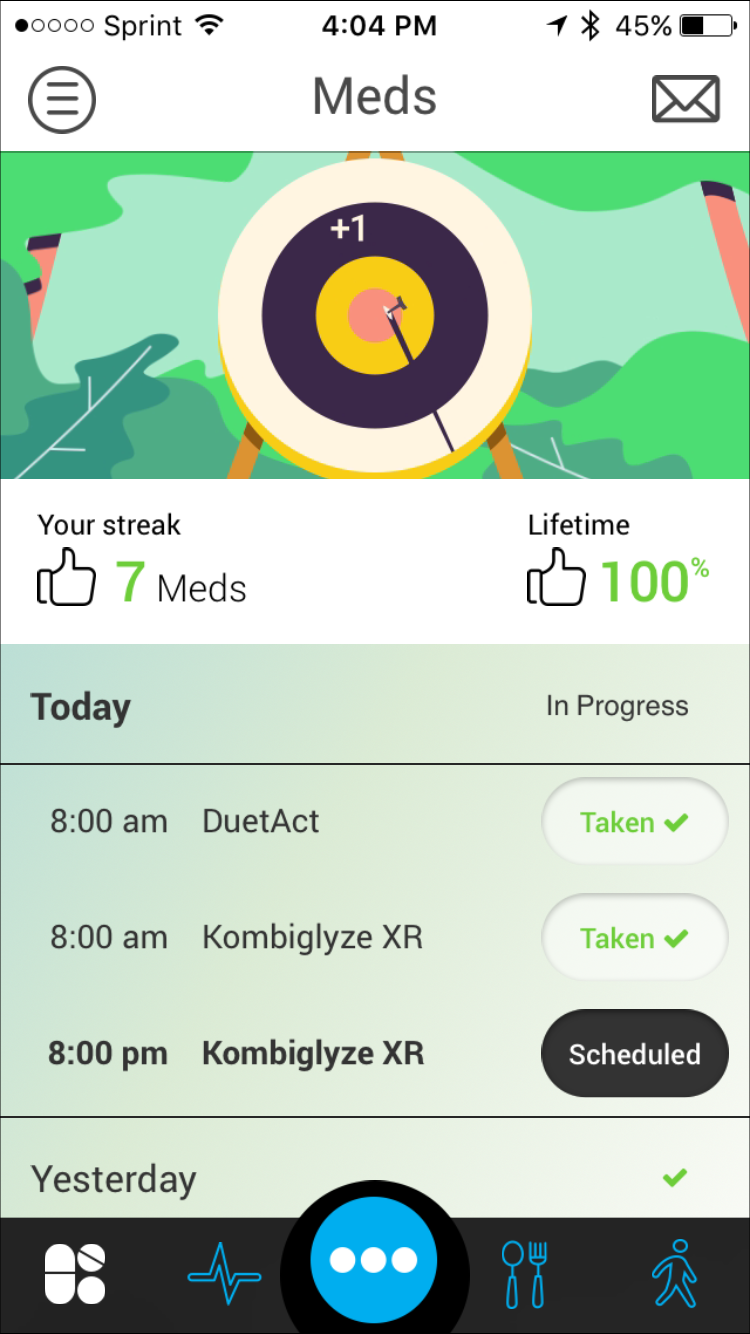Tap Taken for 8:00 am Kombiglyze XR
The image size is (750, 1334).
[635, 938]
